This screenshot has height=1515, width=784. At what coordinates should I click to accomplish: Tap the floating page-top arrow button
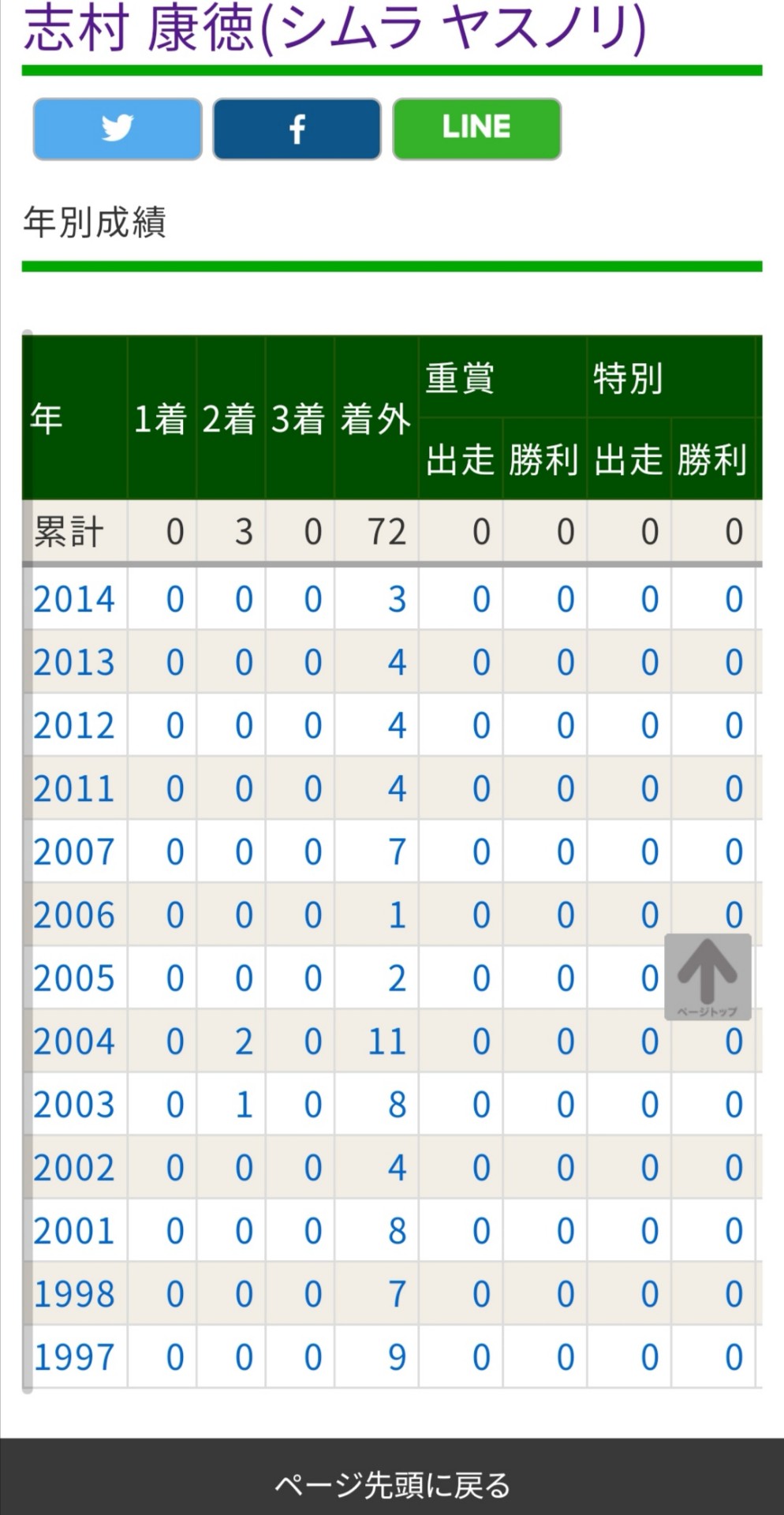(x=707, y=977)
